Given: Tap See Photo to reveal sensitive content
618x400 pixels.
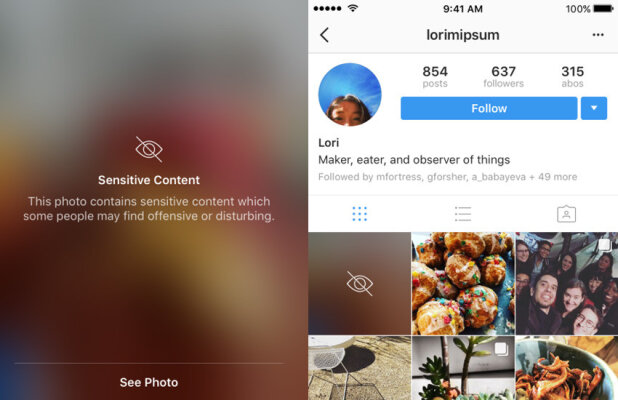Looking at the screenshot, I should pos(149,382).
